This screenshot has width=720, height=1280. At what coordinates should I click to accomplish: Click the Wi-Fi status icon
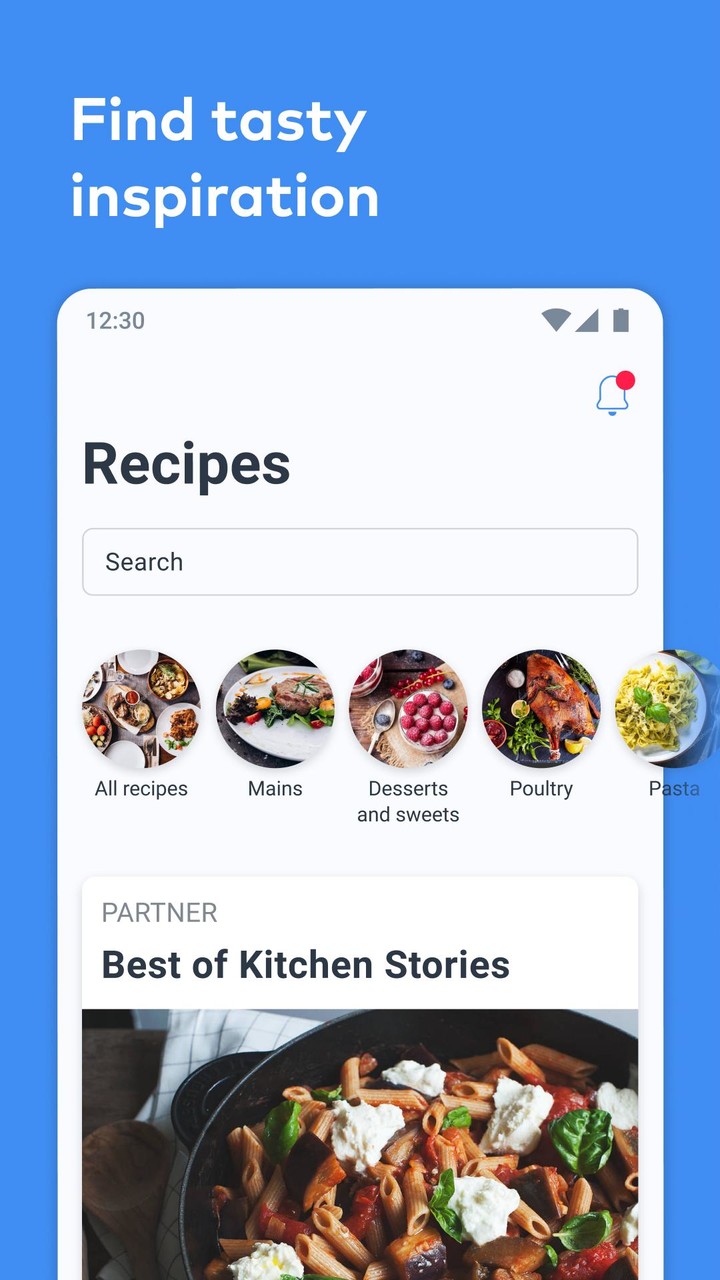pyautogui.click(x=557, y=320)
